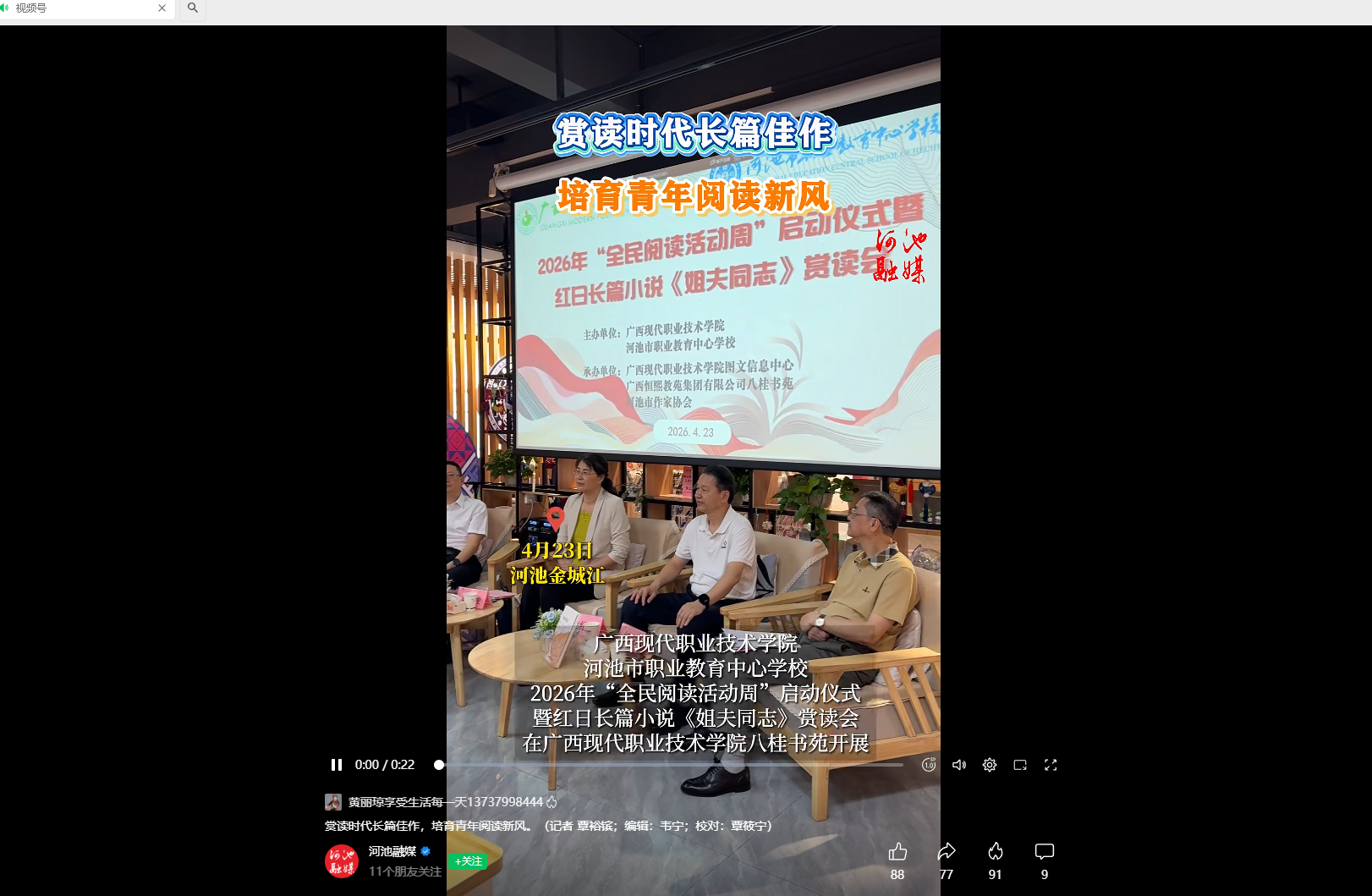Enter fullscreen mode
Screen dimensions: 1372x896
(x=1051, y=765)
